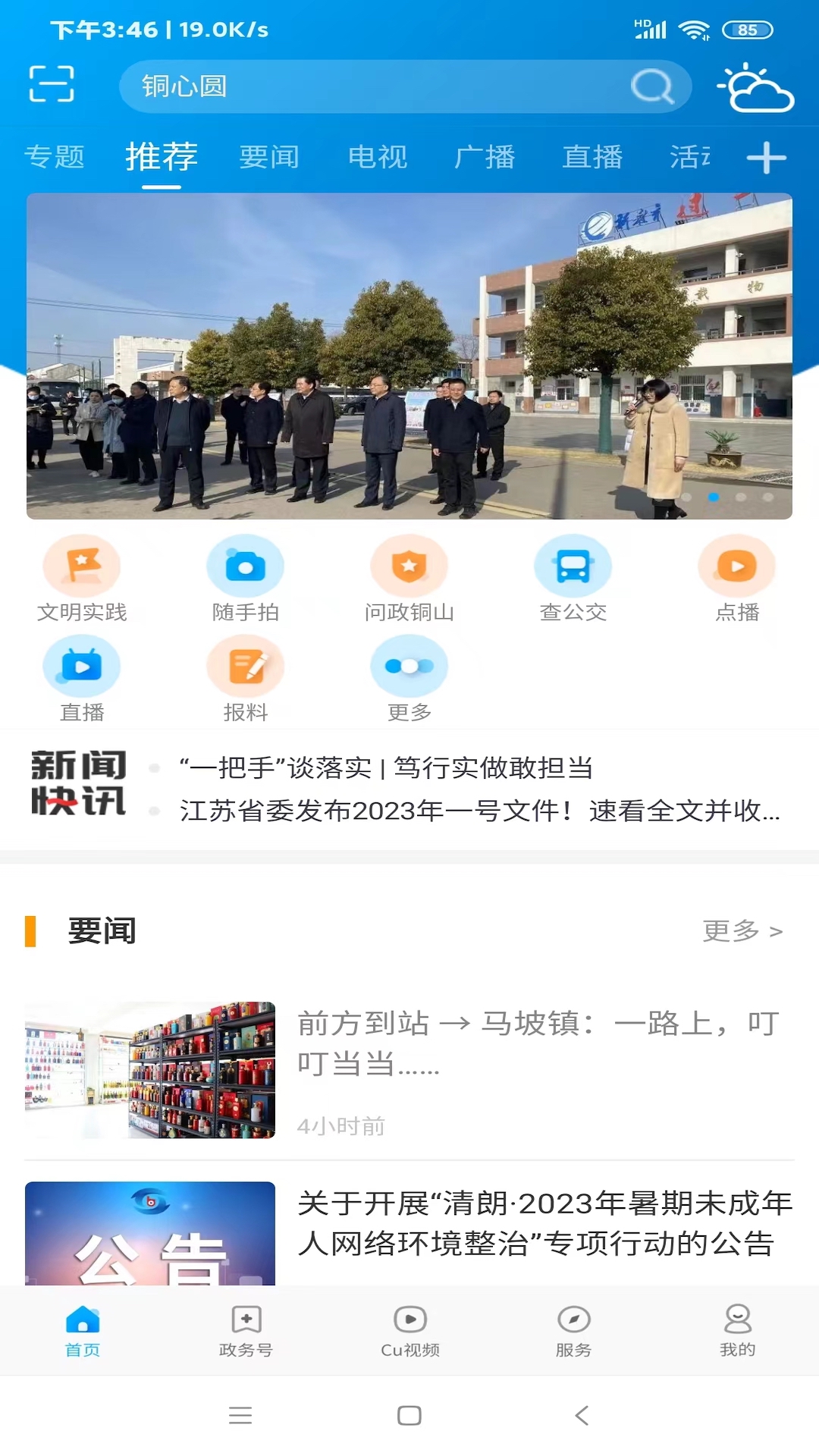Switch to the 电视 tab
The image size is (819, 1456).
coord(378,157)
